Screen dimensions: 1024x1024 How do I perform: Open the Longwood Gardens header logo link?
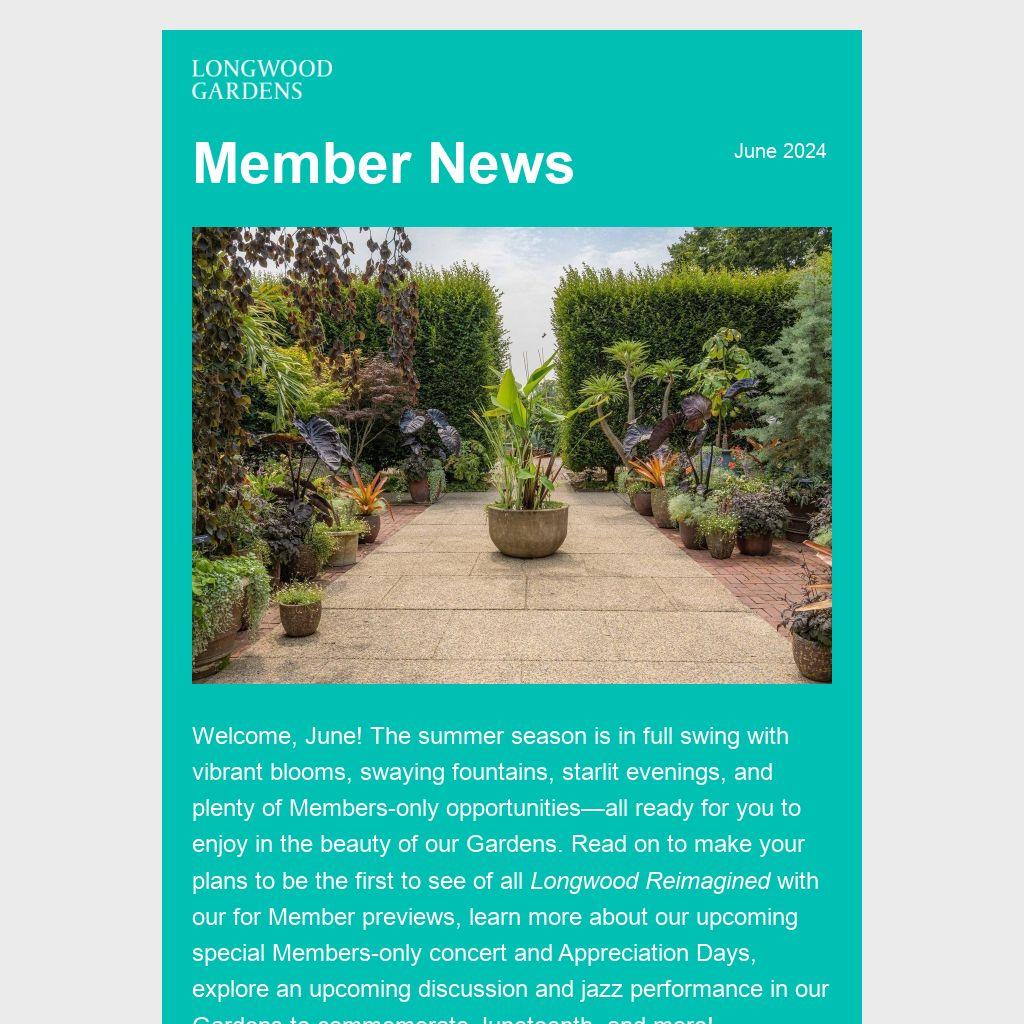pos(262,80)
